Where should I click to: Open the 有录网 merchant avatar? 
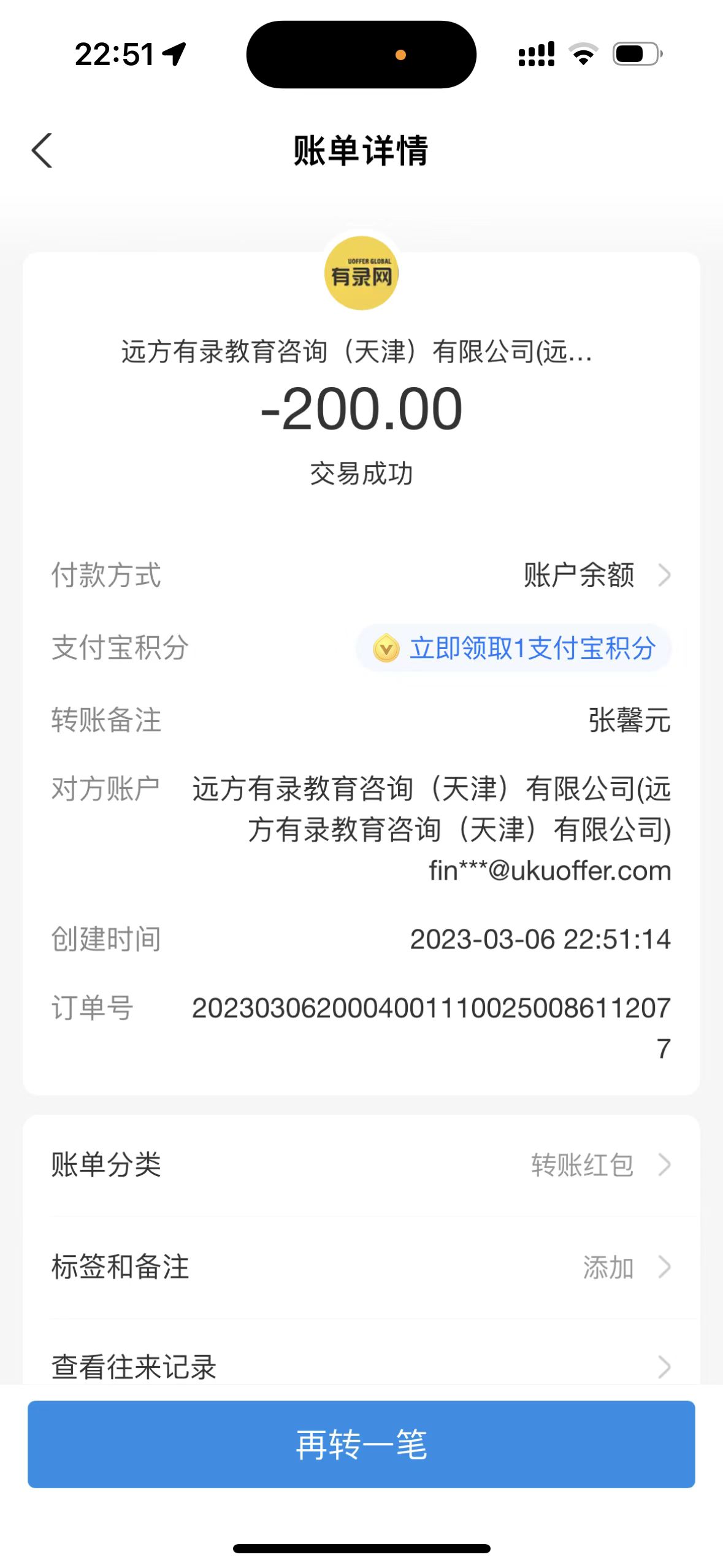(x=361, y=274)
